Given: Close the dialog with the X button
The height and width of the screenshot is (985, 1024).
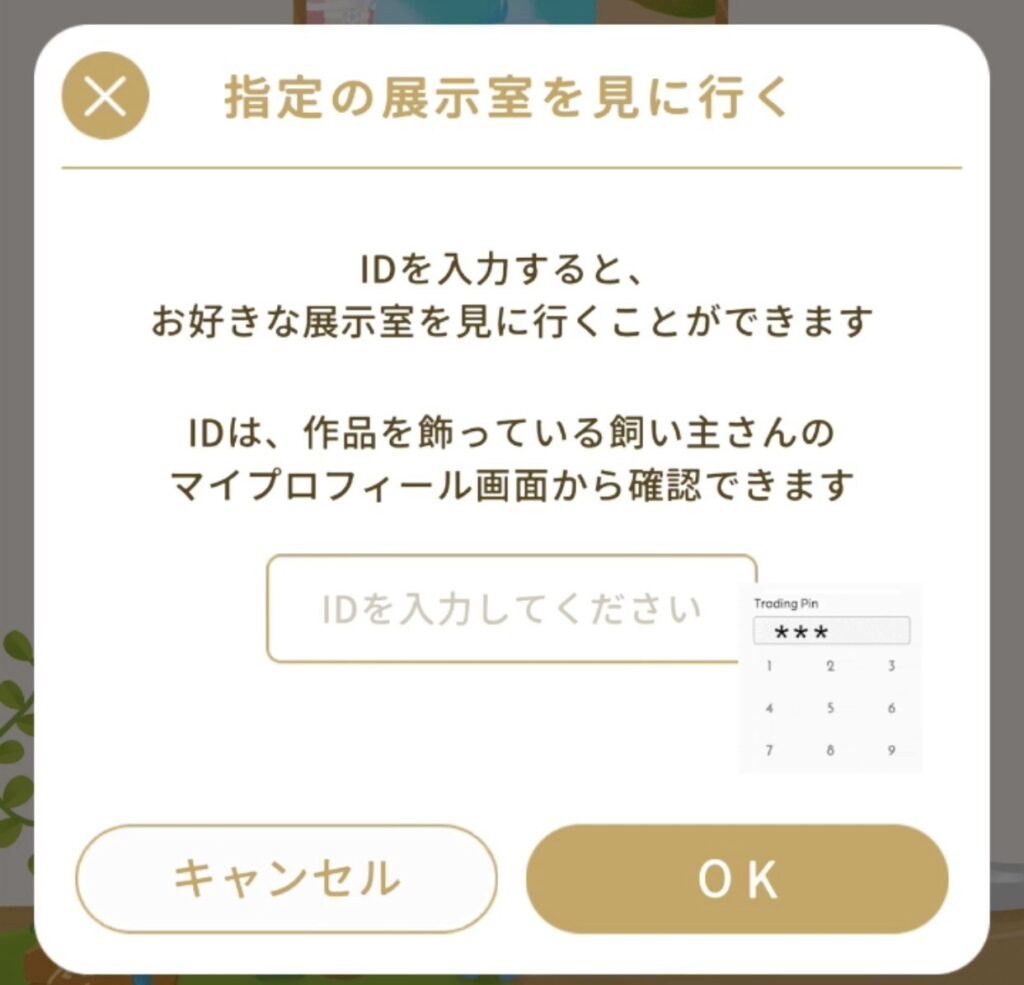Looking at the screenshot, I should tap(105, 96).
